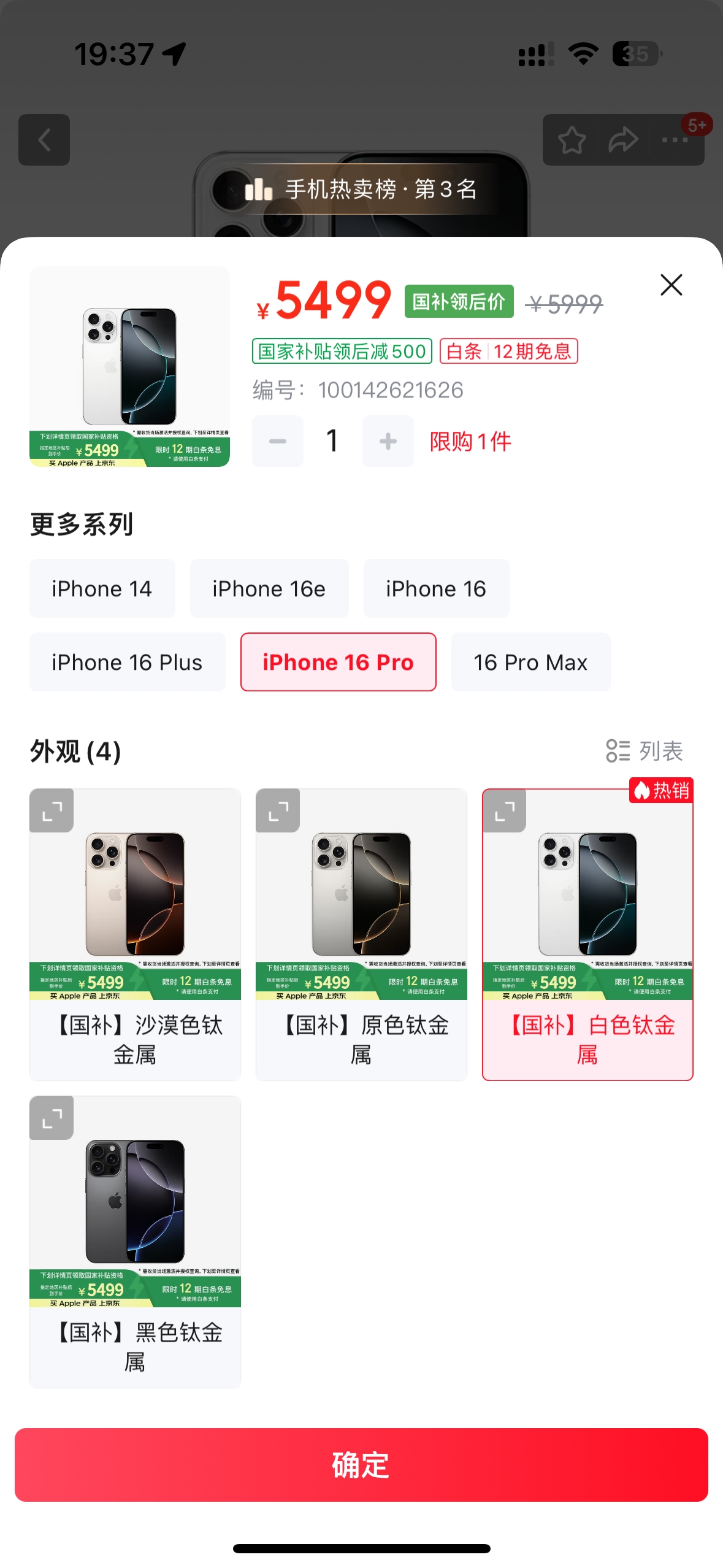The width and height of the screenshot is (723, 1568).
Task: Select the 白色钛金属 color option
Action: pyautogui.click(x=587, y=1039)
